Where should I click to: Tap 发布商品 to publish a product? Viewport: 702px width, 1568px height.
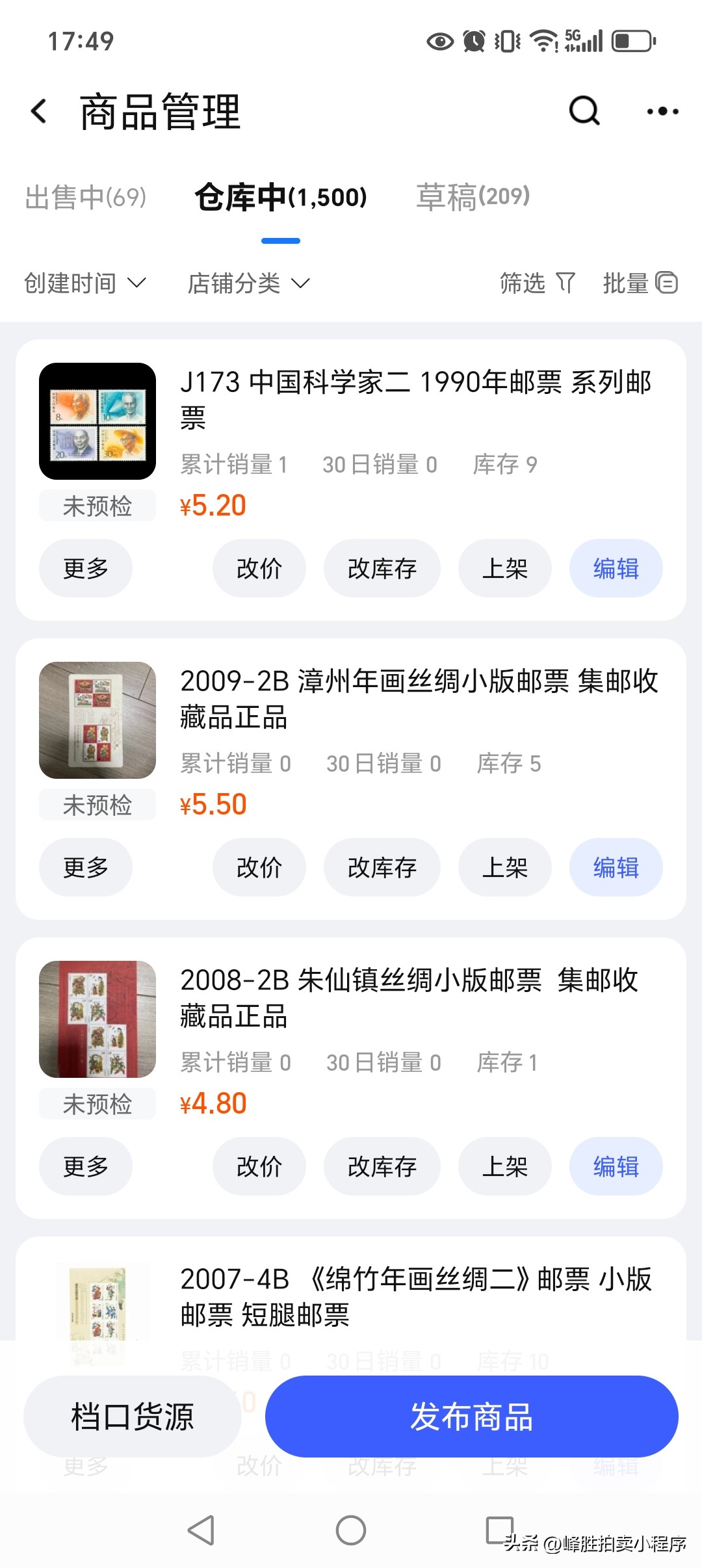pos(471,1417)
